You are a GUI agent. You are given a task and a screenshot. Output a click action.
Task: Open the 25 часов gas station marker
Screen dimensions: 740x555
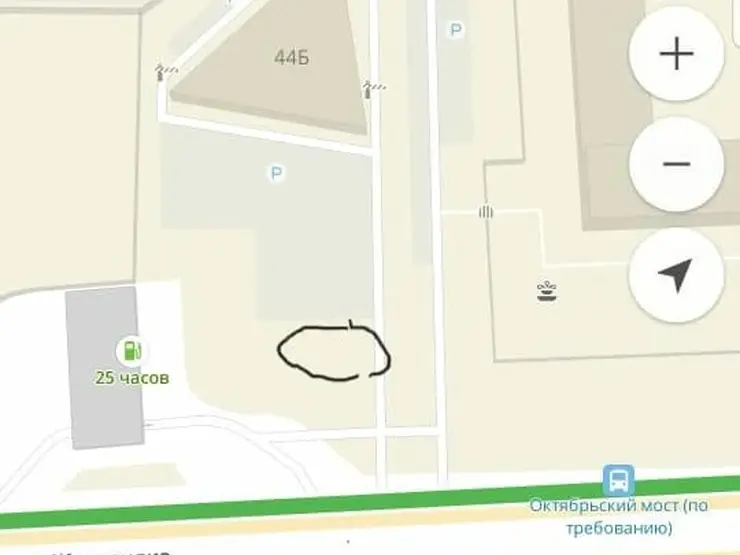[131, 351]
